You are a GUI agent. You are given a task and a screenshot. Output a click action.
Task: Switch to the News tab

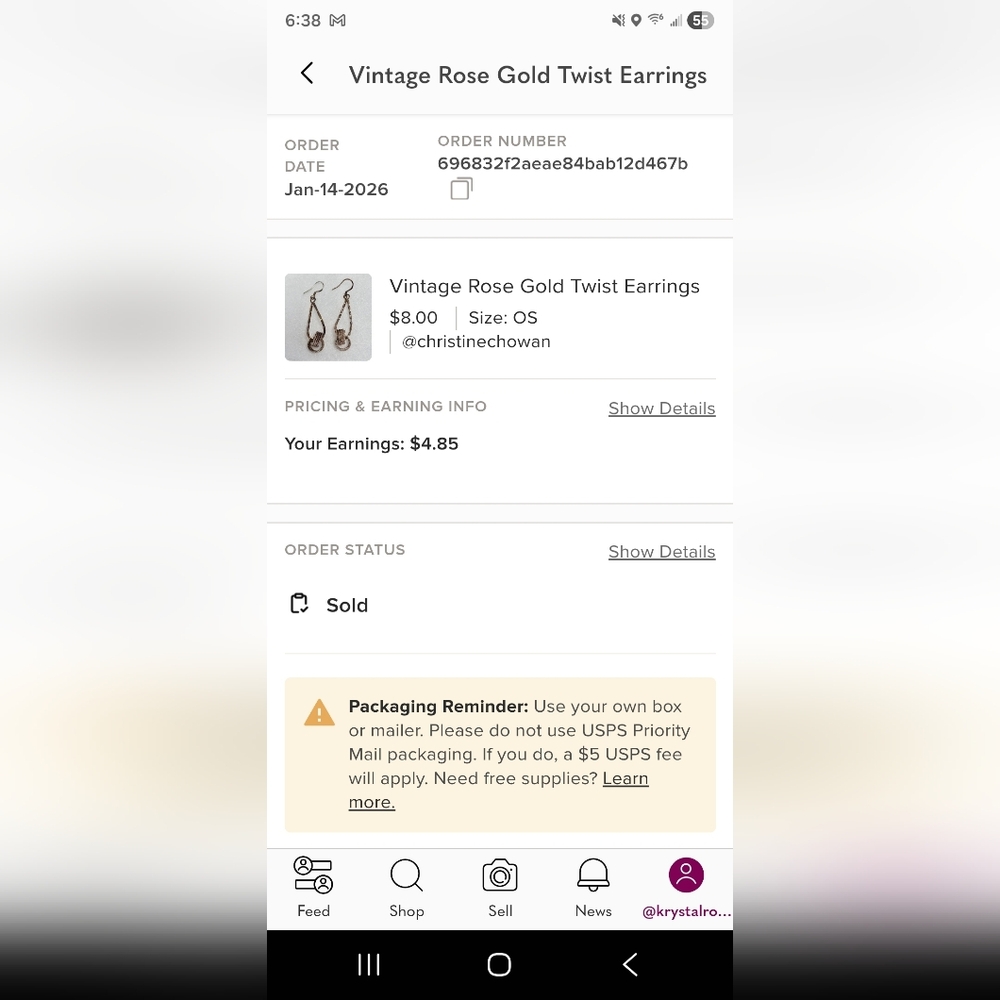[x=593, y=887]
